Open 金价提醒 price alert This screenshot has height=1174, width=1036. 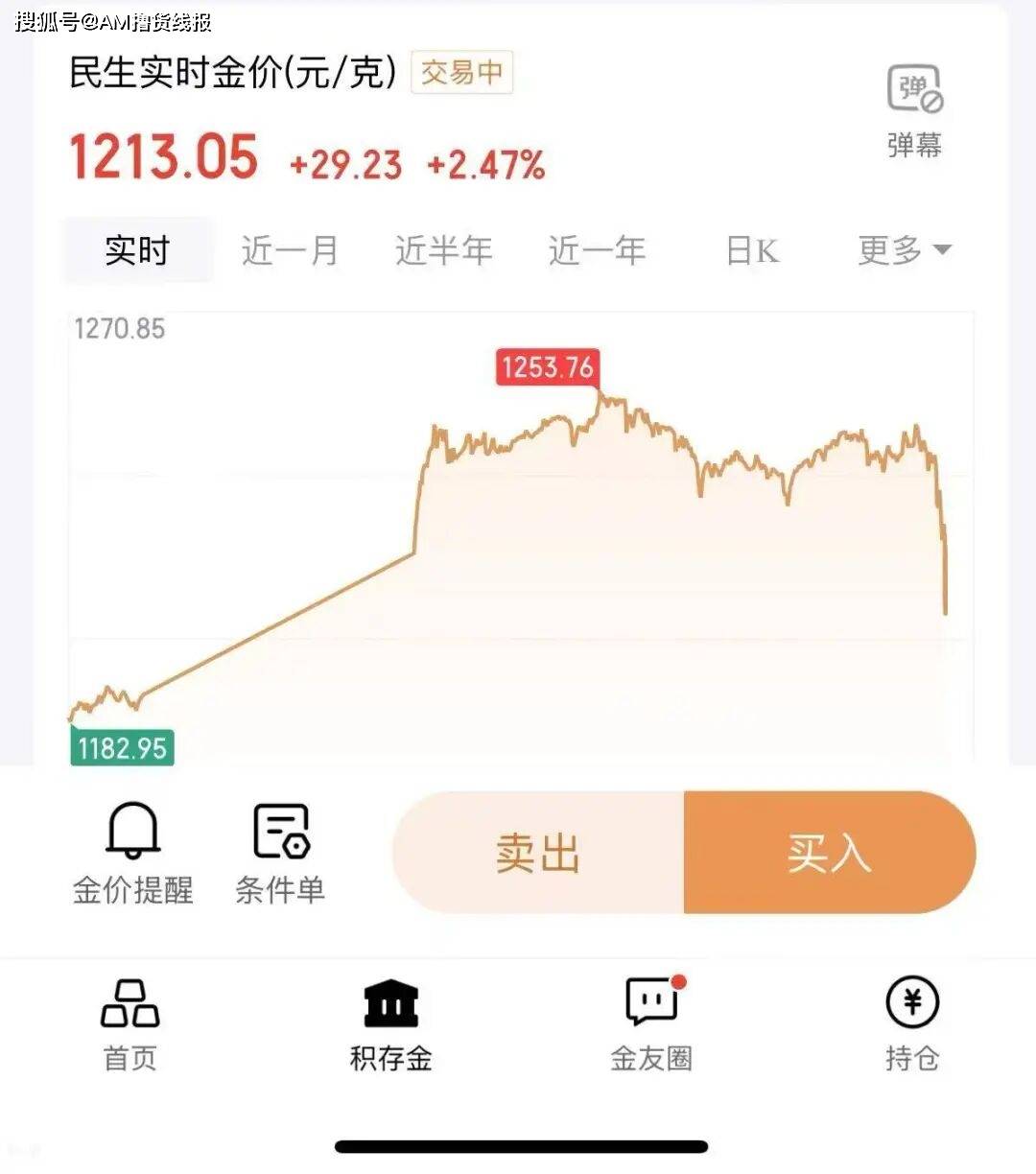point(132,854)
